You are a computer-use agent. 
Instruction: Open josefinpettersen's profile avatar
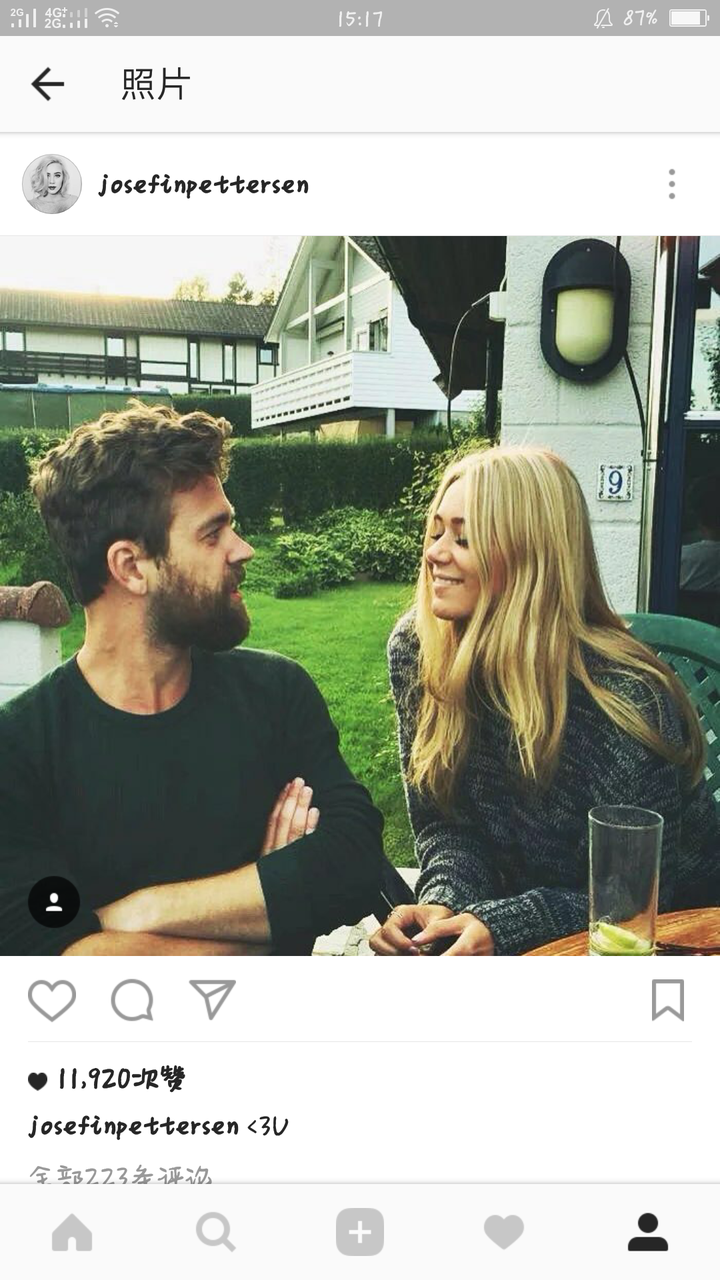click(52, 184)
